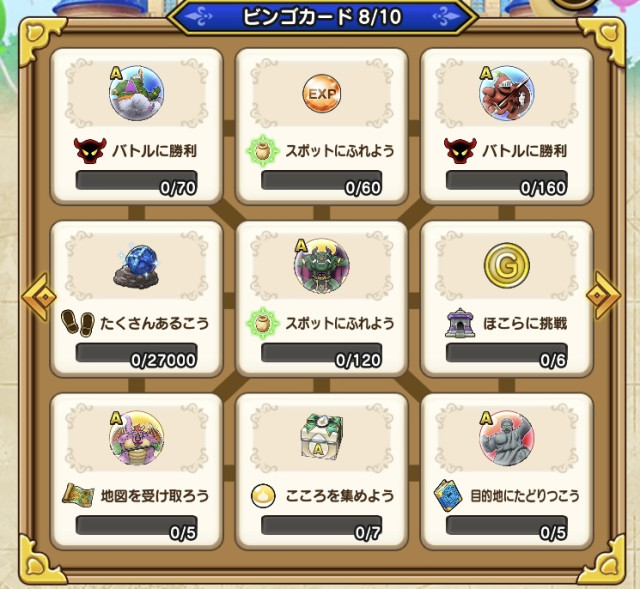The height and width of the screenshot is (589, 640).
Task: Go to the previous bingo card arrow
Action: (x=39, y=297)
